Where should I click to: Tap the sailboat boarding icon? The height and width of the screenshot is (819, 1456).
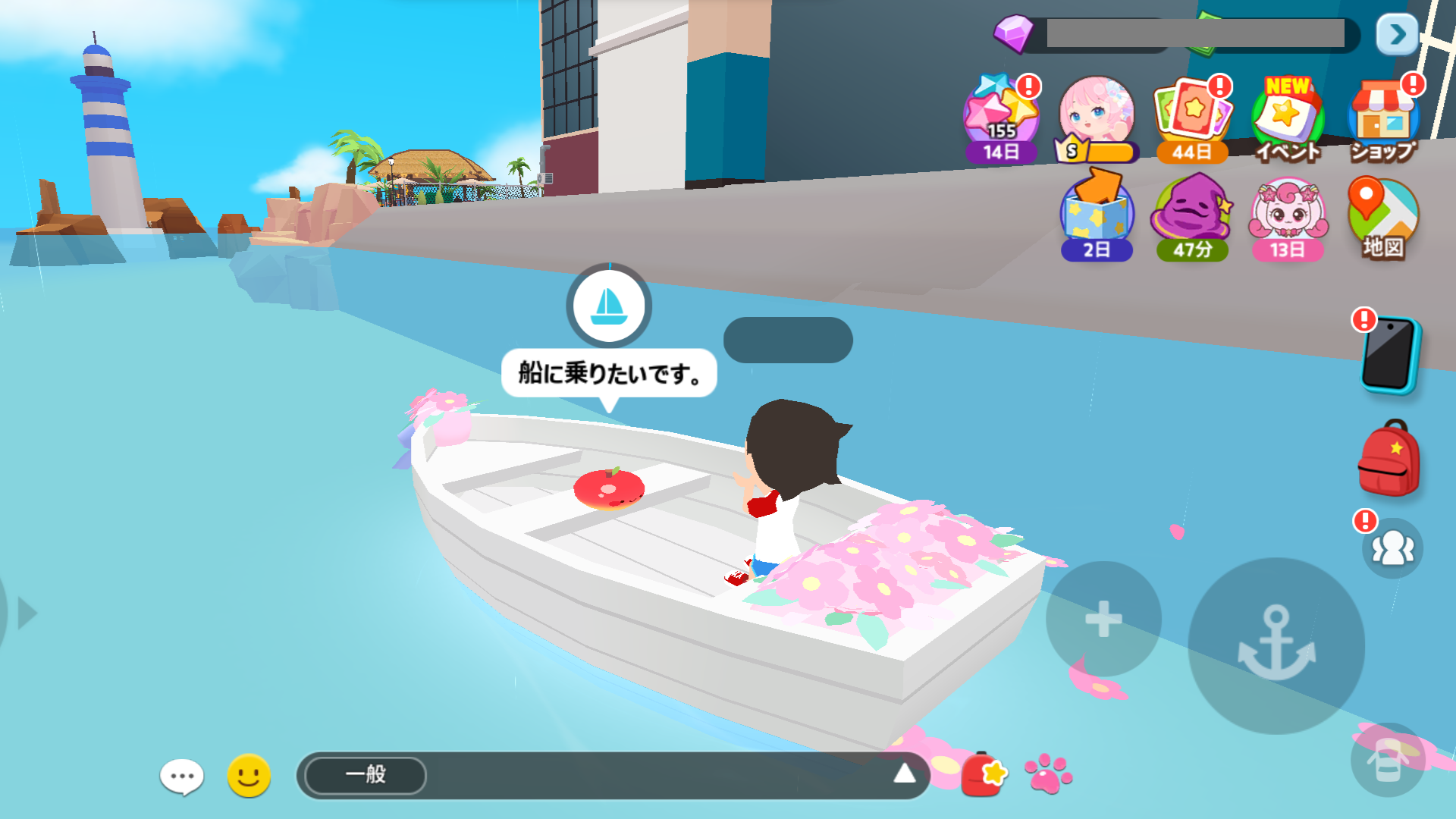click(609, 306)
